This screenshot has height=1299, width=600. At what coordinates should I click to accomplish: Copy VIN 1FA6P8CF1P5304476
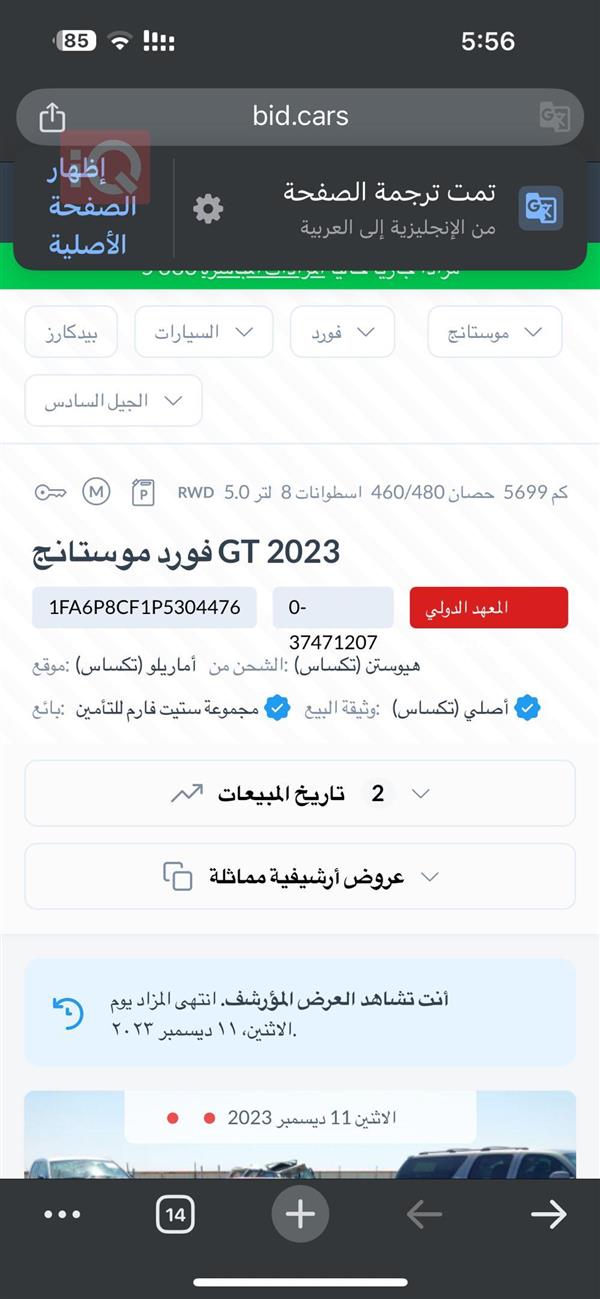coord(144,607)
